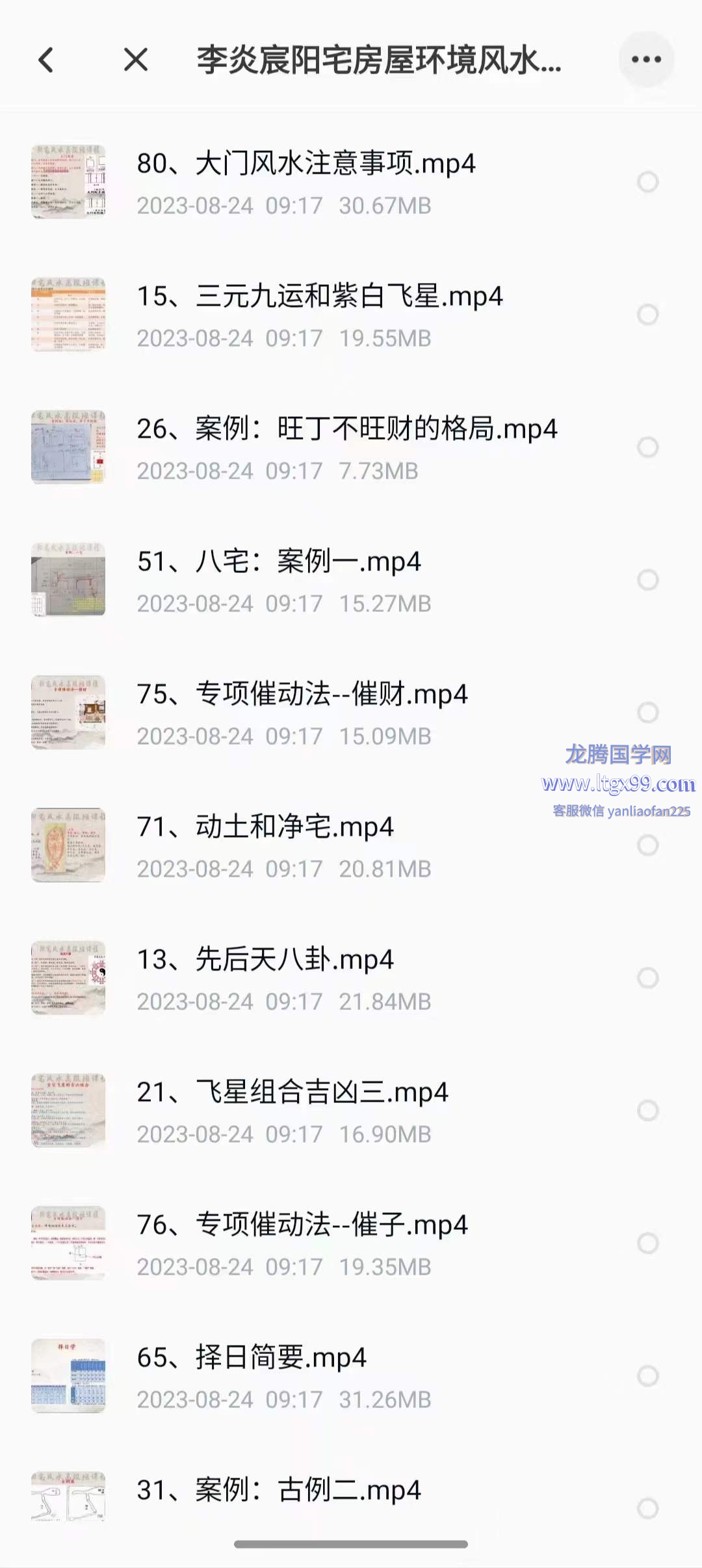Open the three-dot overflow menu
This screenshot has height=1568, width=702.
click(x=646, y=60)
